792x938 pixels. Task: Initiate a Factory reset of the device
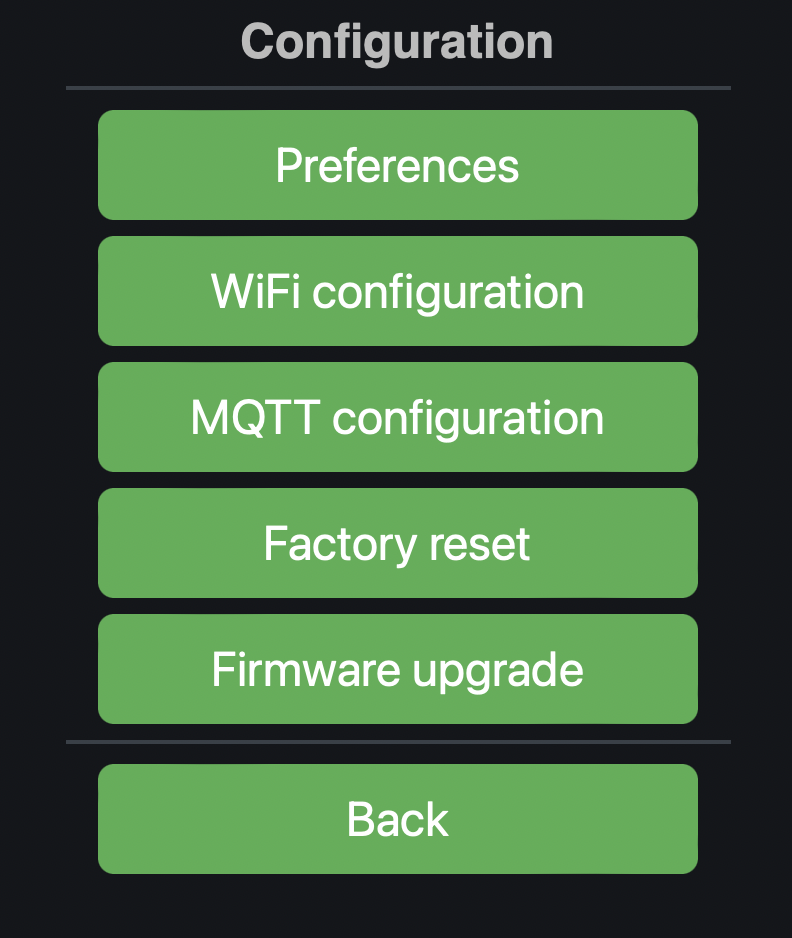396,543
